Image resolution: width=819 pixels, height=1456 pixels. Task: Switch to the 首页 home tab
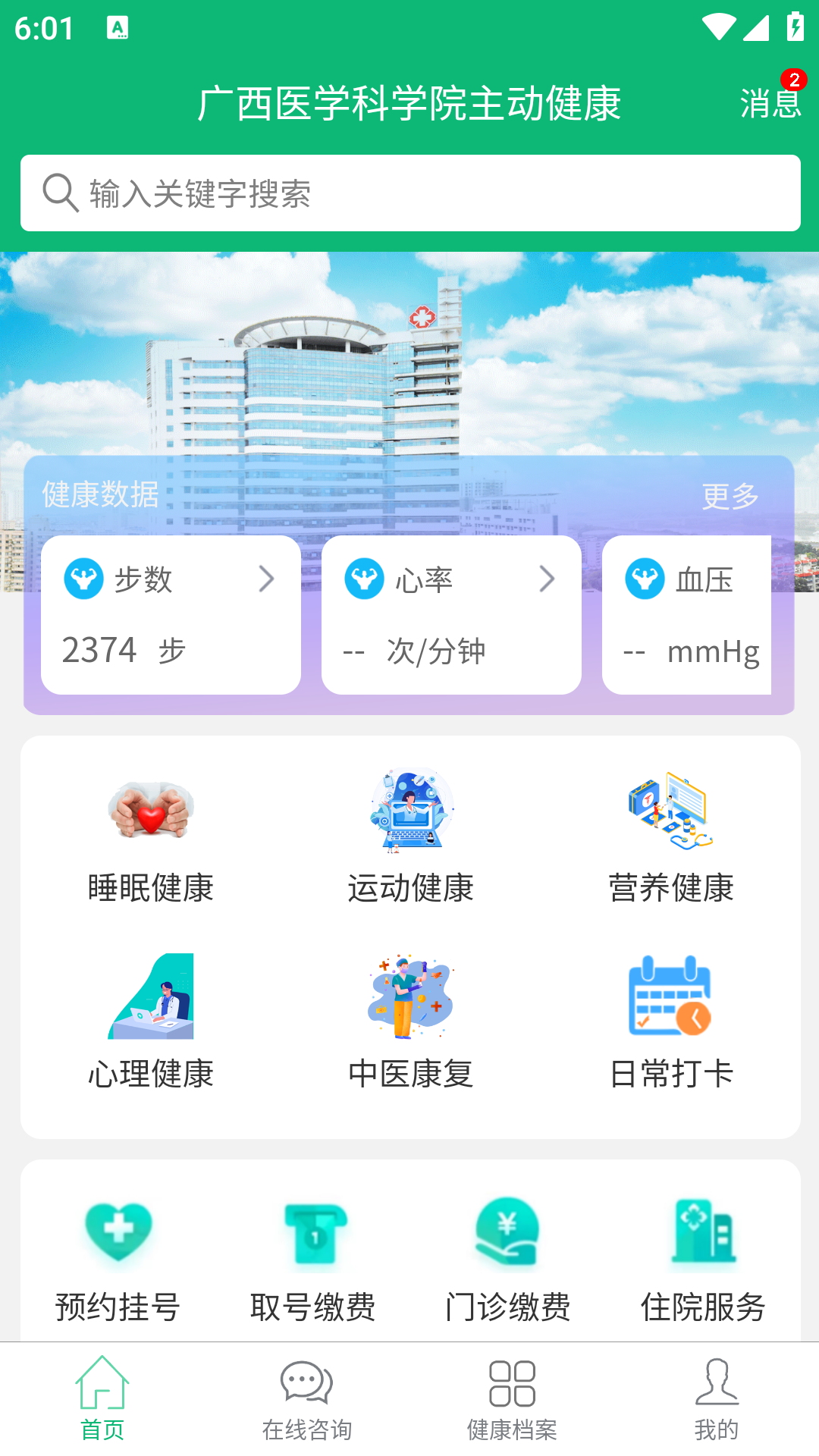(102, 1399)
